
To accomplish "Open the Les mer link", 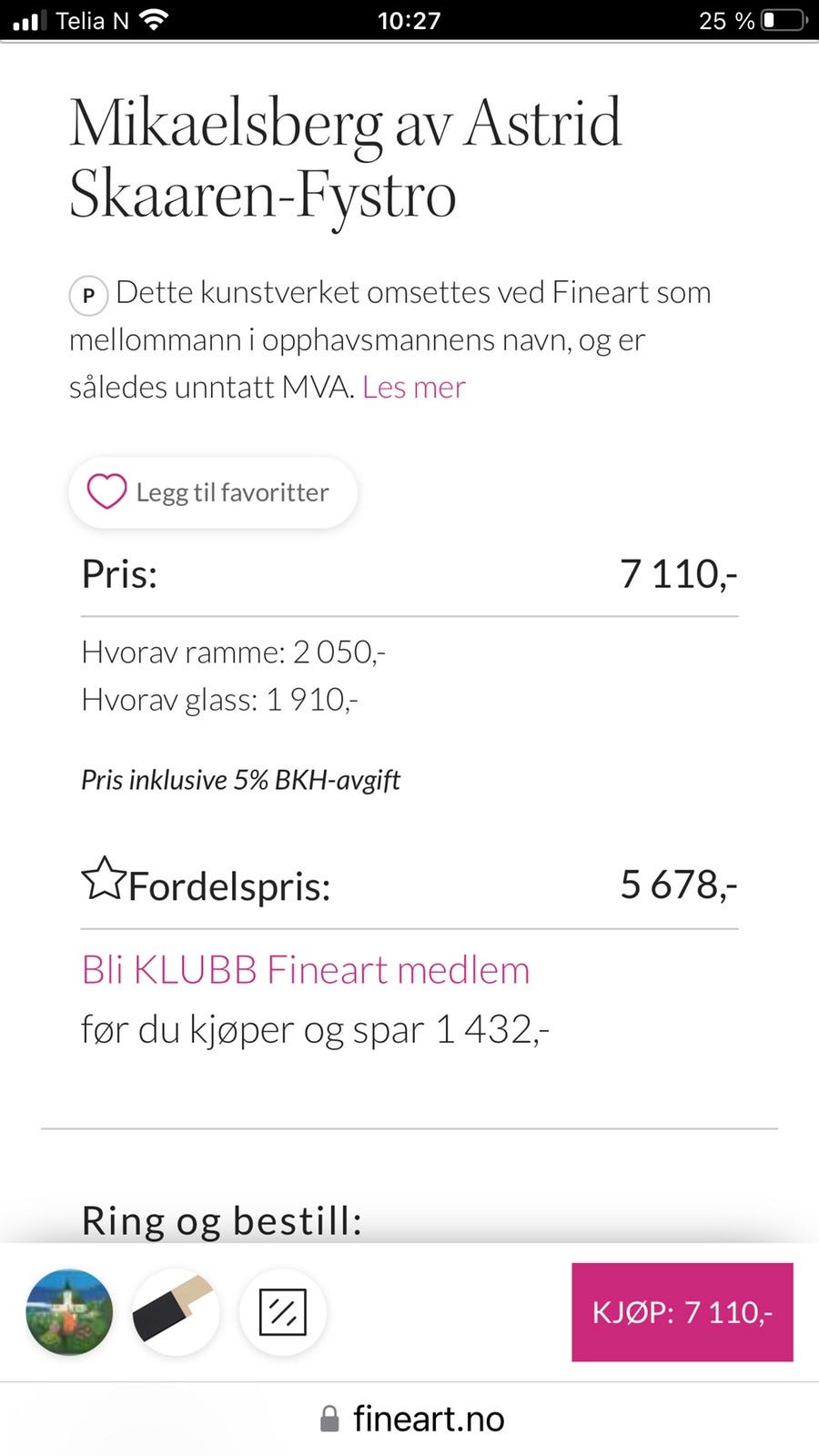I will (x=413, y=386).
